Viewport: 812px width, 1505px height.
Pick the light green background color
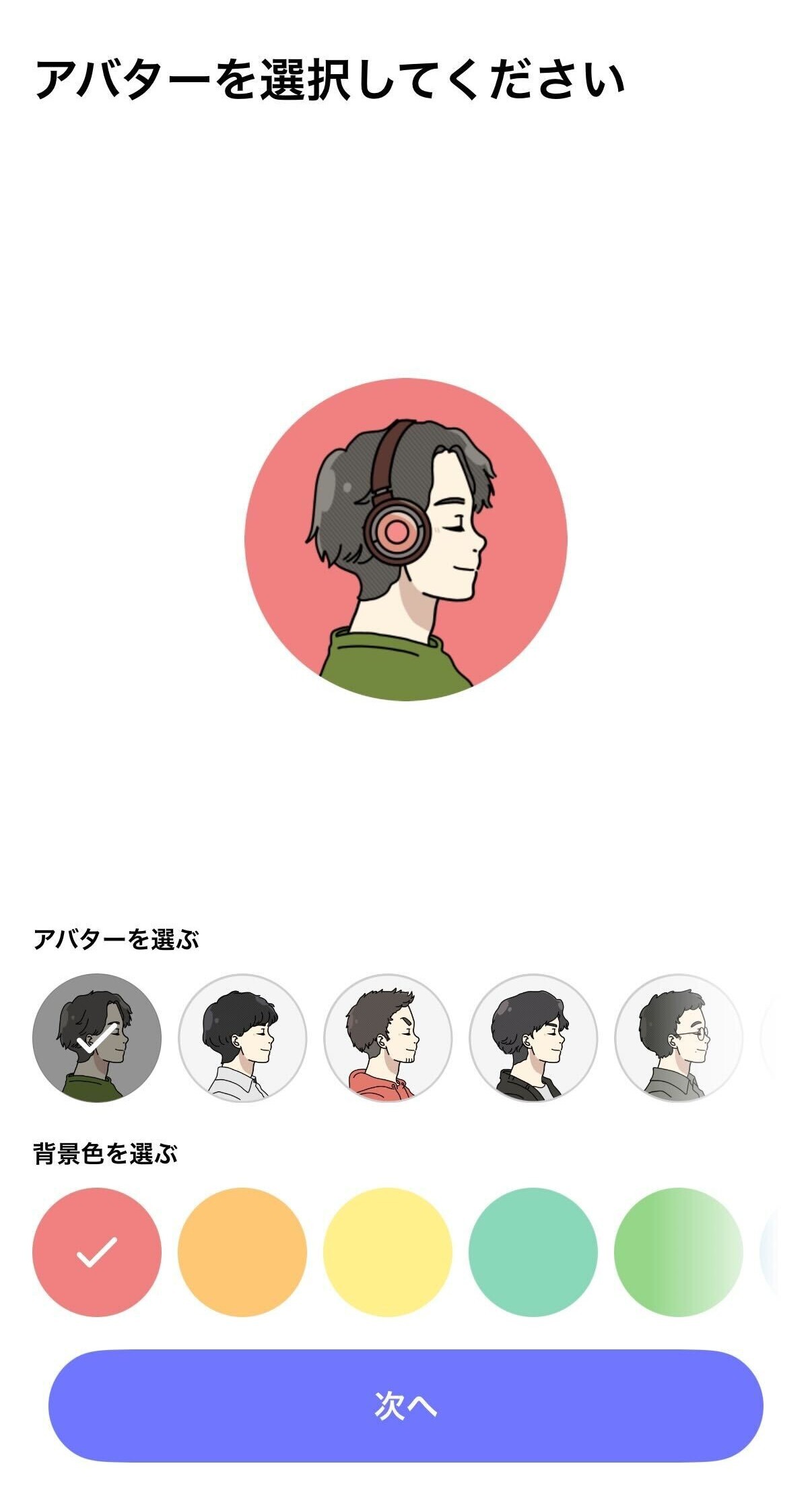[x=678, y=1252]
